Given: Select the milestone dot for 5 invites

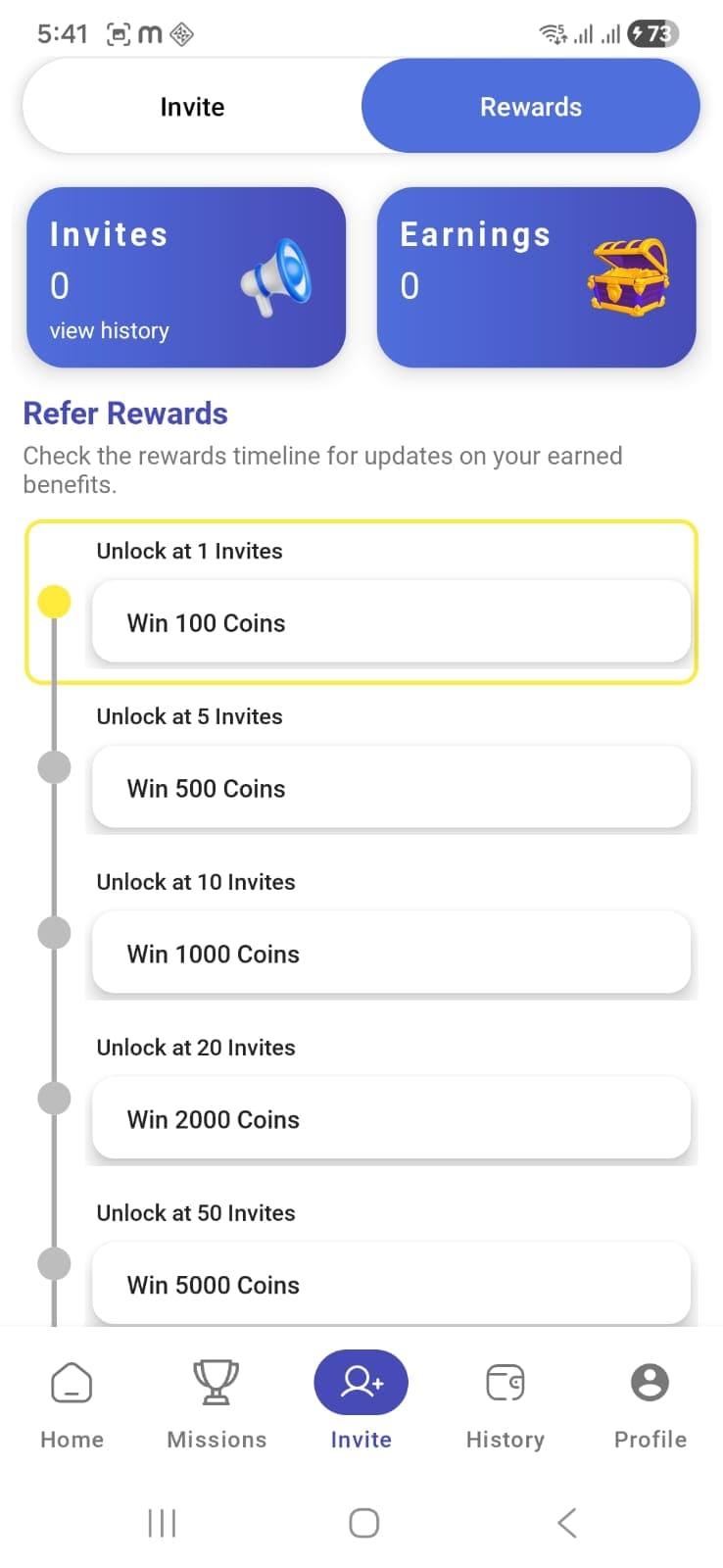Looking at the screenshot, I should [55, 767].
